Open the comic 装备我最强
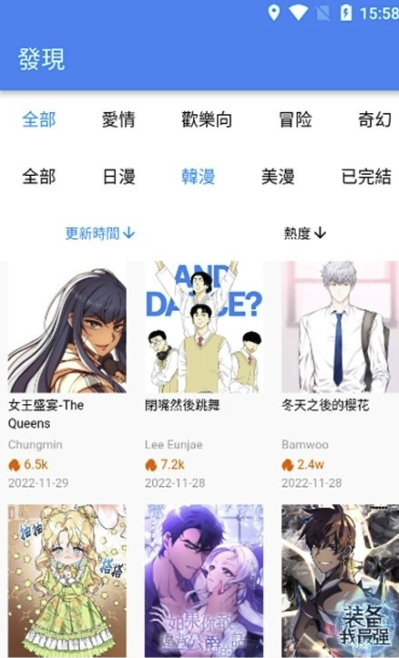Viewport: 399px width, 658px height. coord(340,581)
